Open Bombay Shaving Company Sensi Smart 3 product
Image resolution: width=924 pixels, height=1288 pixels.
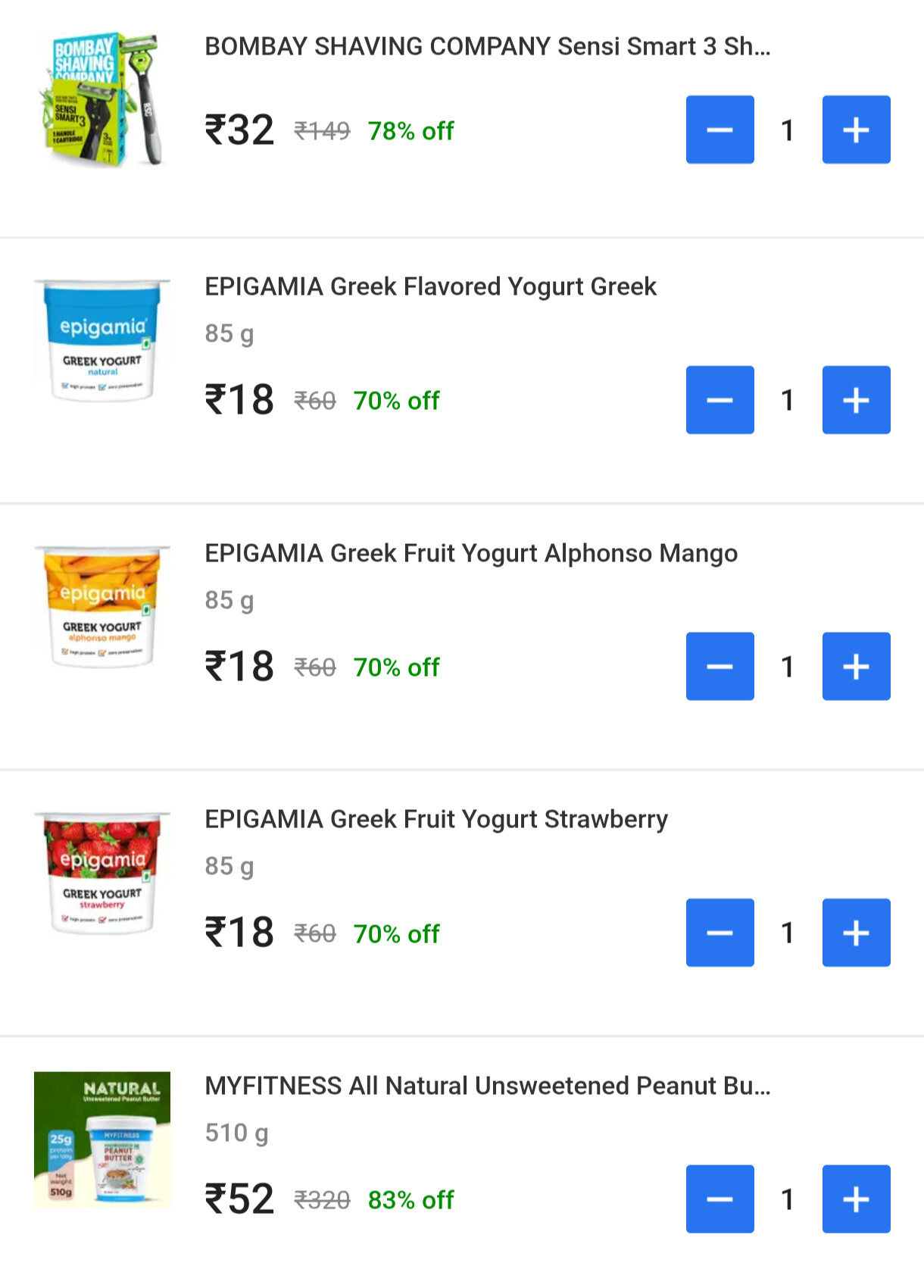487,46
